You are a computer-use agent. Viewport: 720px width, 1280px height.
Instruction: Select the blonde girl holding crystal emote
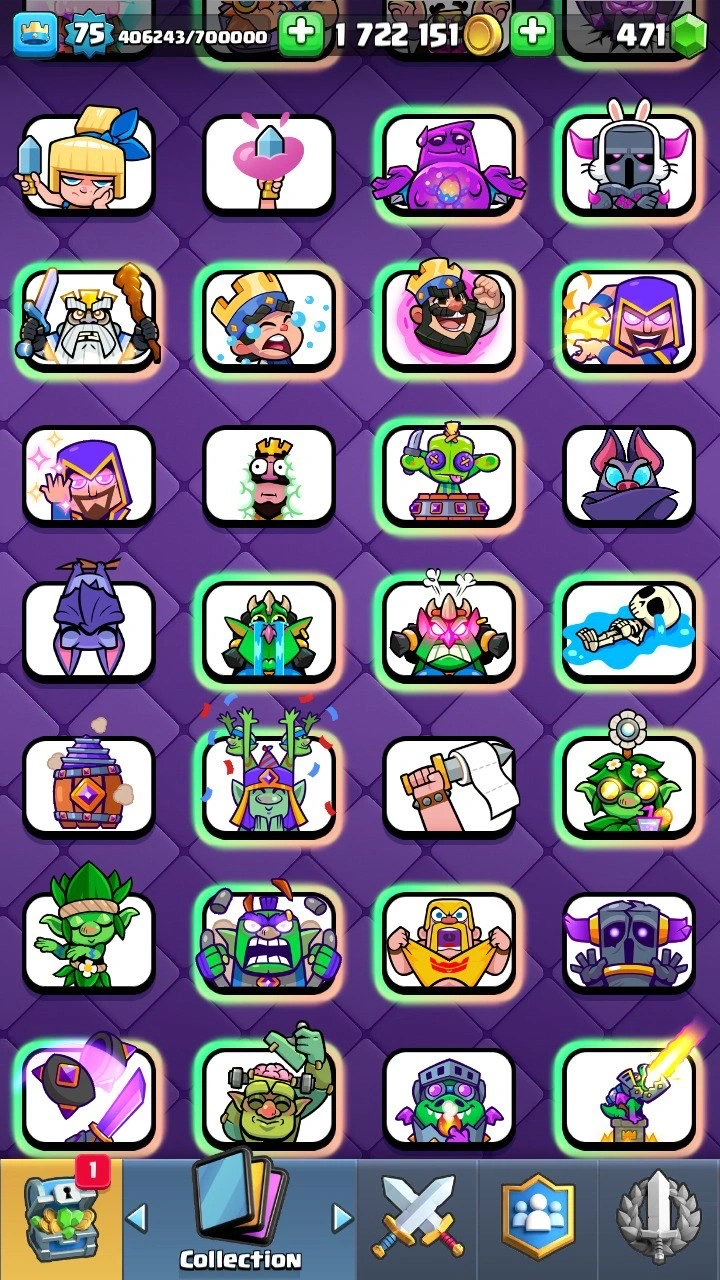pos(88,165)
